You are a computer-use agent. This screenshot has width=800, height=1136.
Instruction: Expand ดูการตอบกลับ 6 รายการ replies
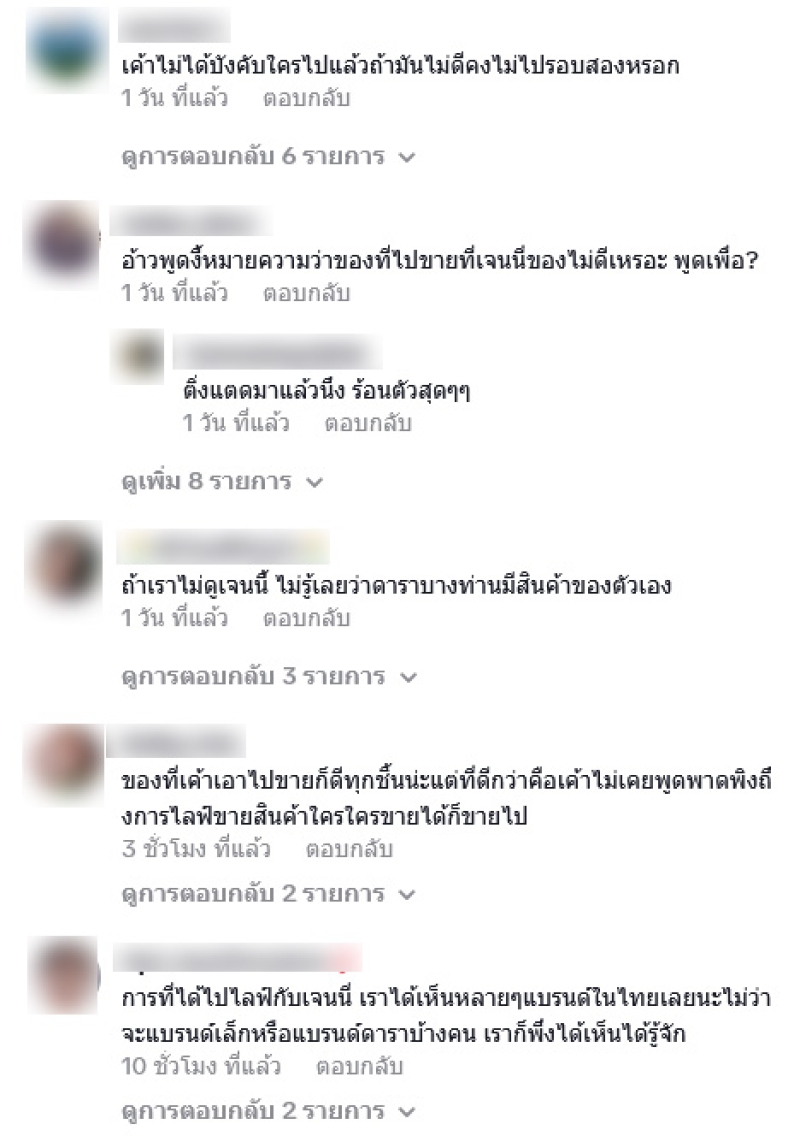click(x=267, y=158)
